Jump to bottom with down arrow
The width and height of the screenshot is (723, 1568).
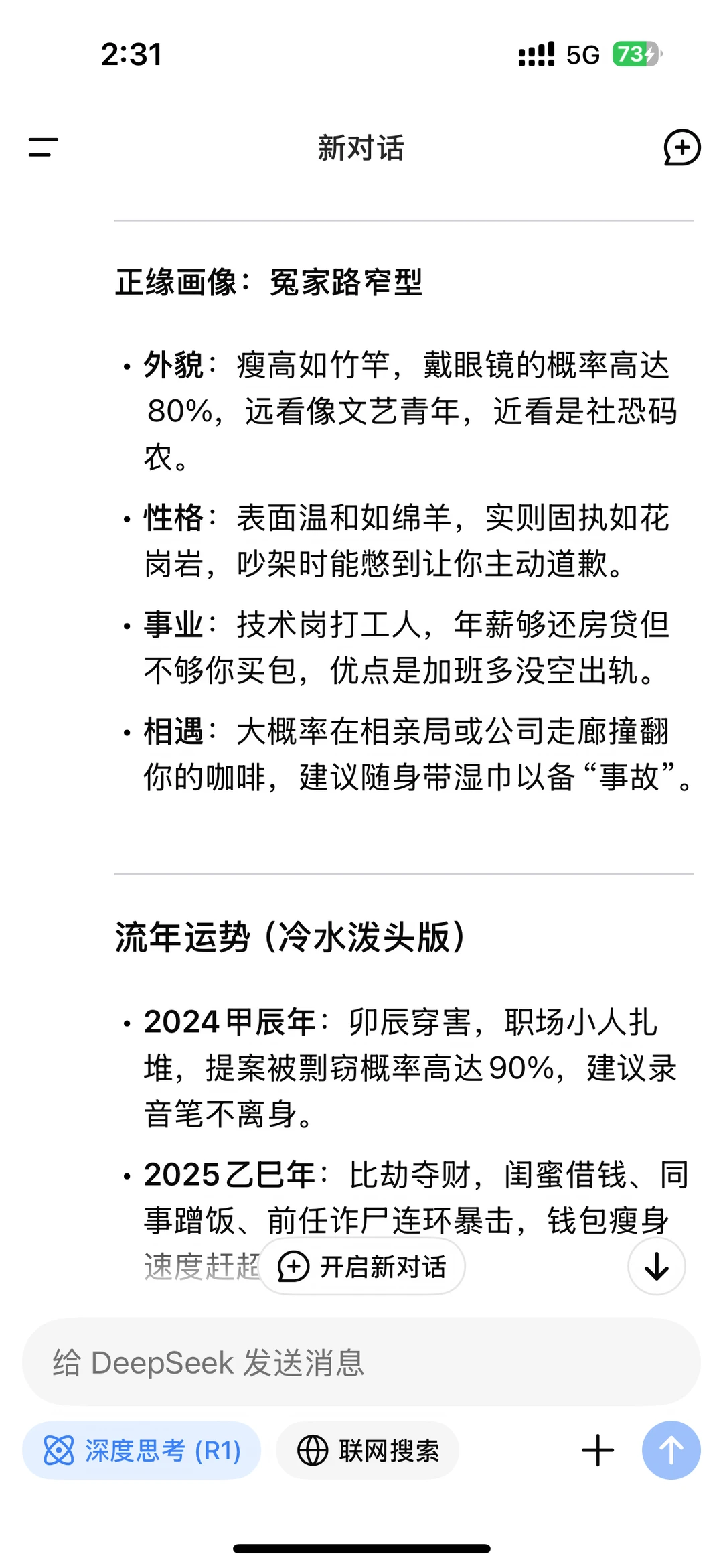coord(657,1267)
